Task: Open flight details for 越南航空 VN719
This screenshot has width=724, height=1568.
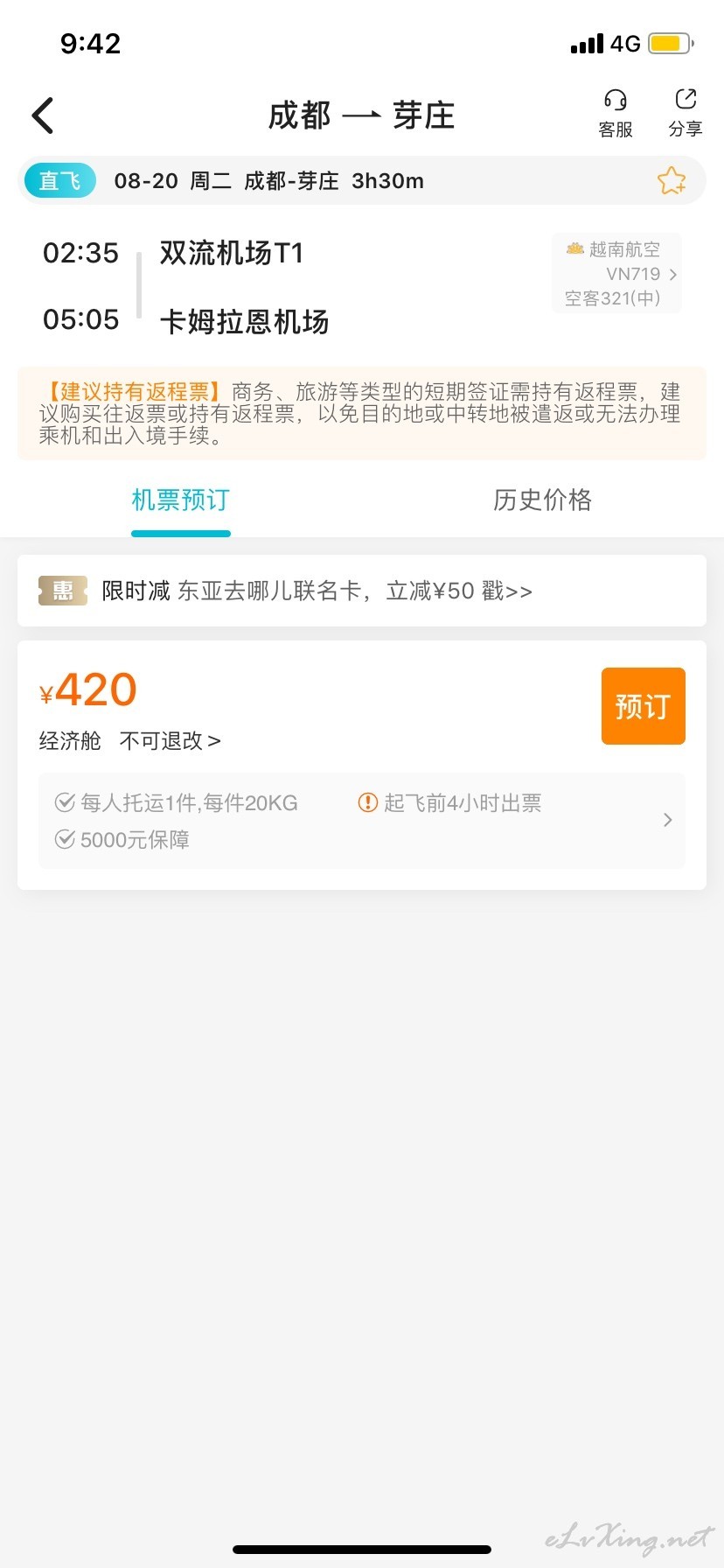Action: (616, 274)
